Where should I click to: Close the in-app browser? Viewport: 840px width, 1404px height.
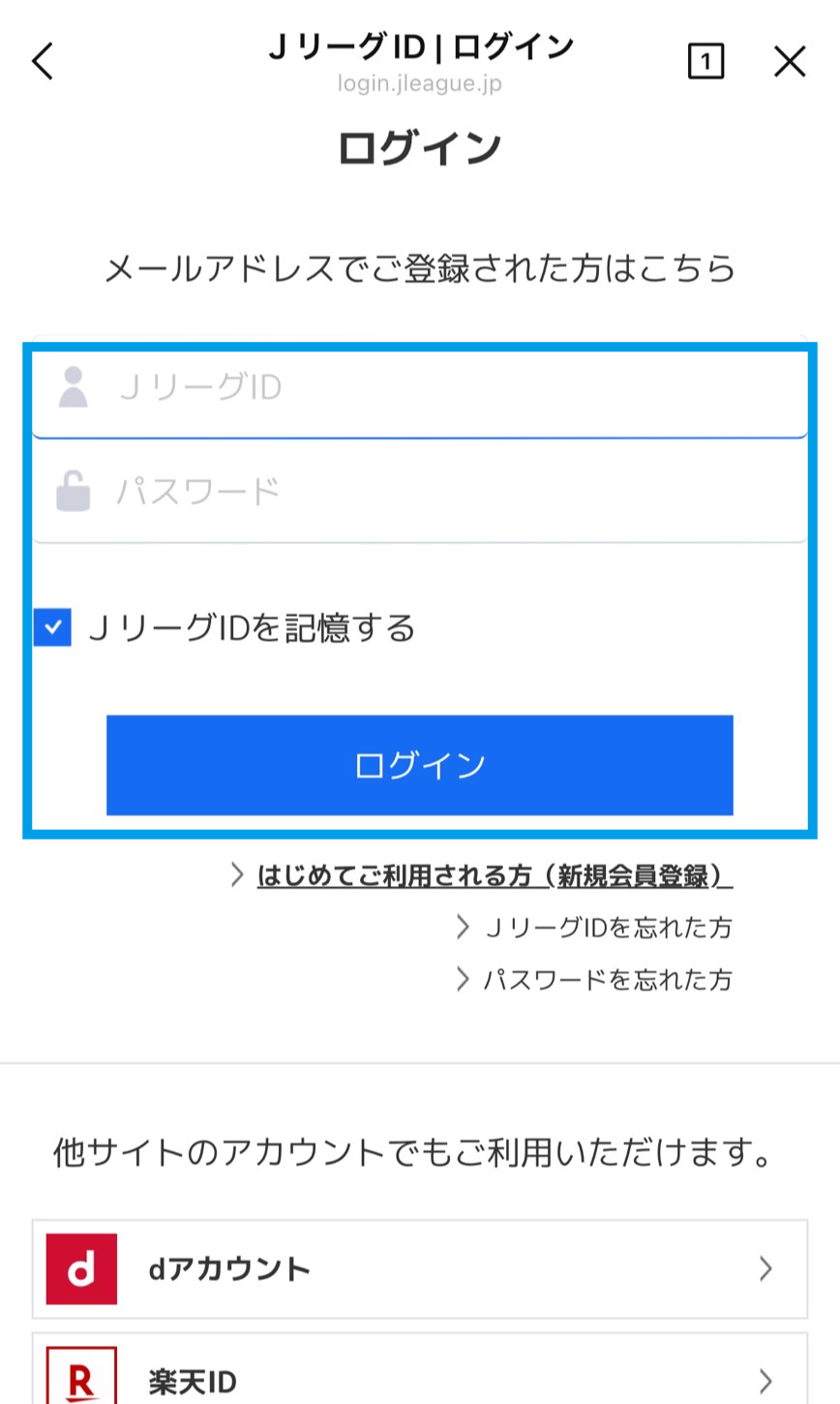[x=790, y=62]
